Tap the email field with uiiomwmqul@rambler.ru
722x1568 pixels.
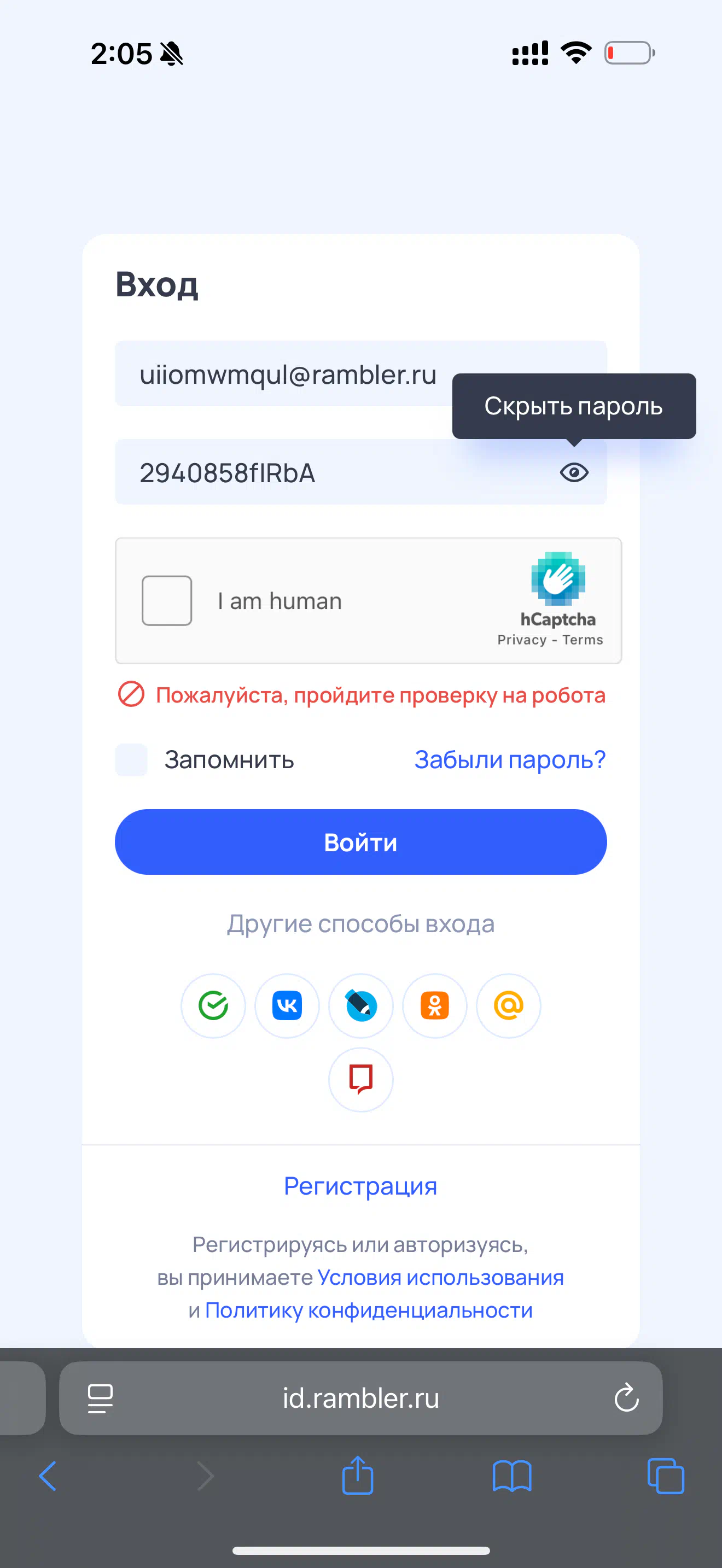[360, 374]
